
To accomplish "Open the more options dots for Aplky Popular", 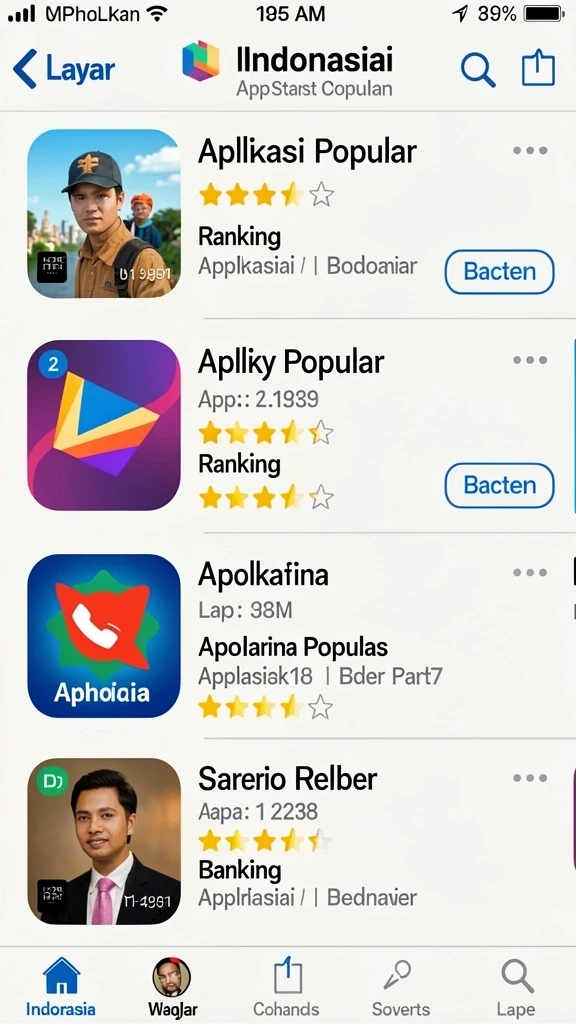I will 530,360.
